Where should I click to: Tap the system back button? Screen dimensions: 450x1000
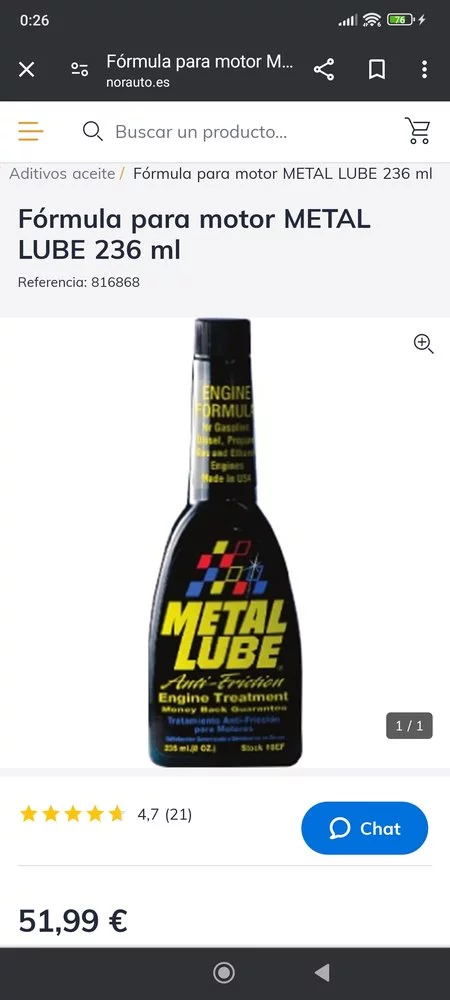click(323, 973)
